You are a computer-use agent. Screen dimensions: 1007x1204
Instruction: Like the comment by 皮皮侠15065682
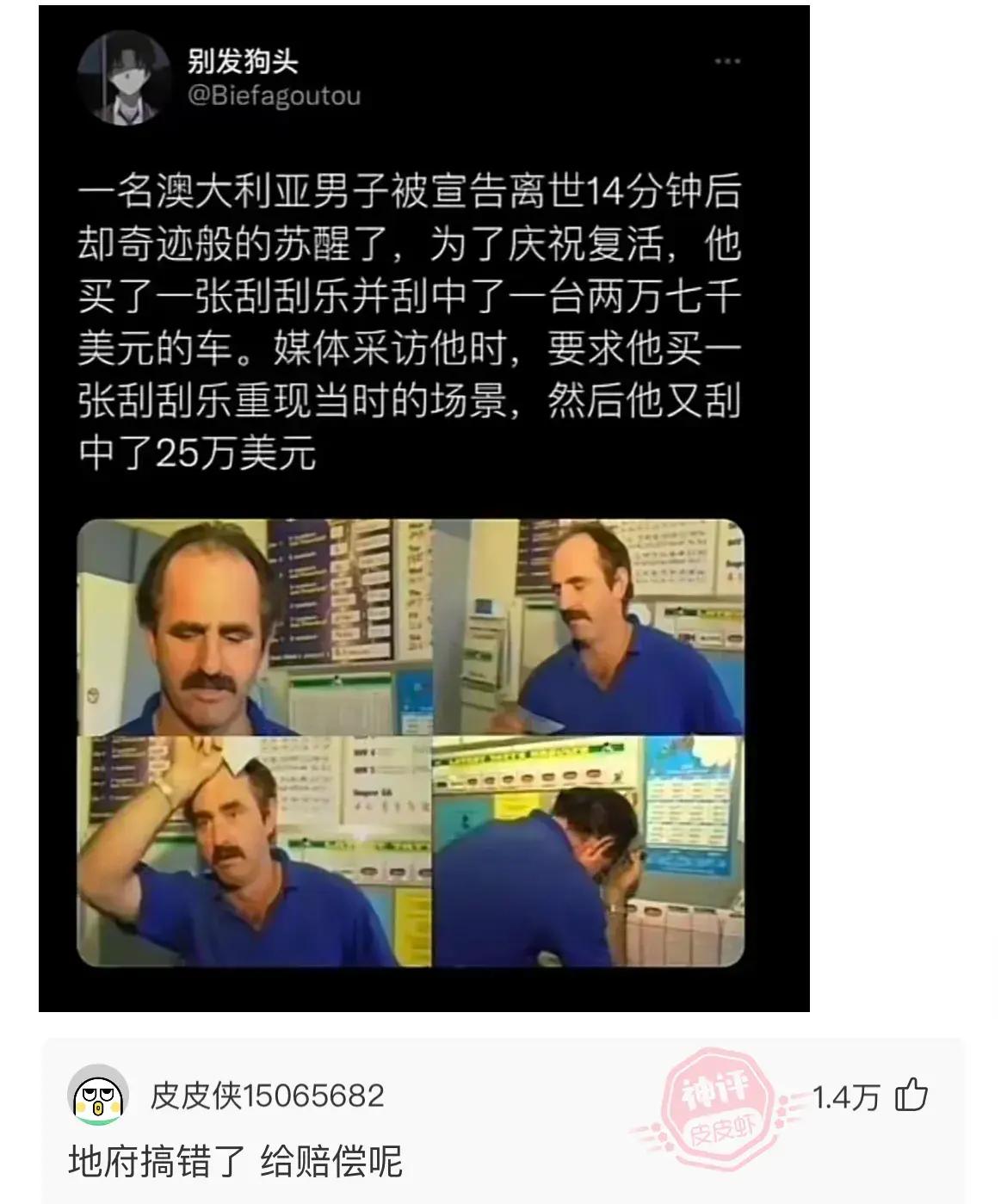(911, 1096)
